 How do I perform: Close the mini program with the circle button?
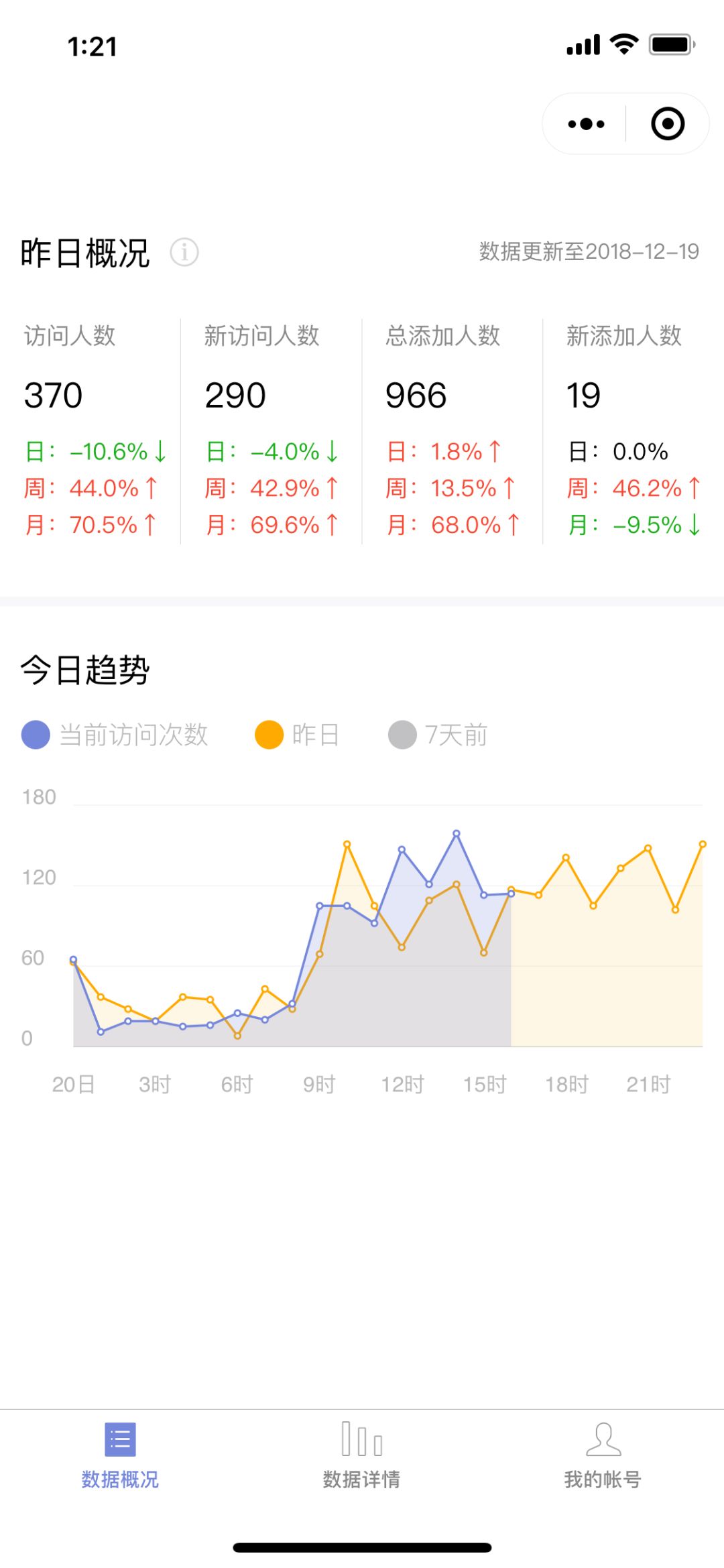(668, 124)
